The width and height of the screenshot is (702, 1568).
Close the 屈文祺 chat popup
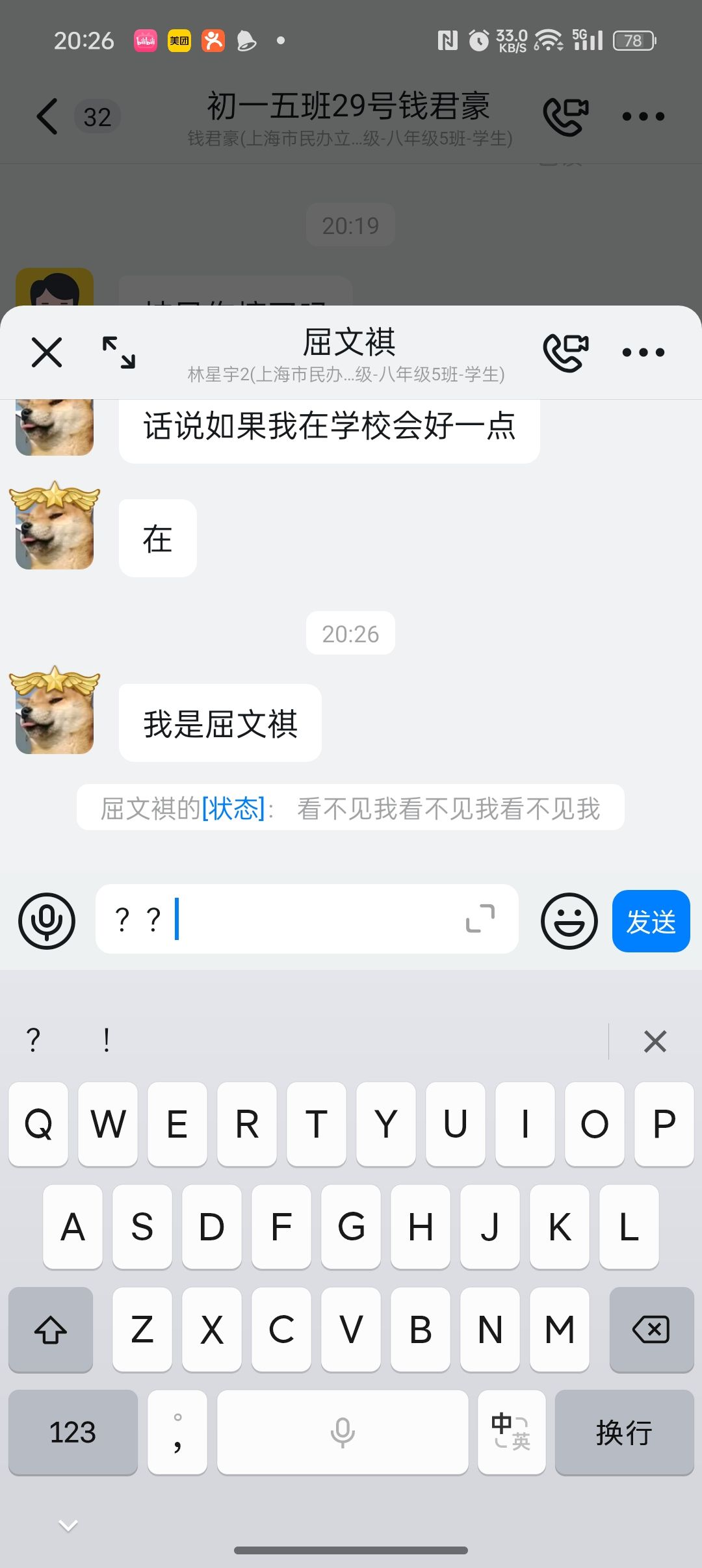47,352
